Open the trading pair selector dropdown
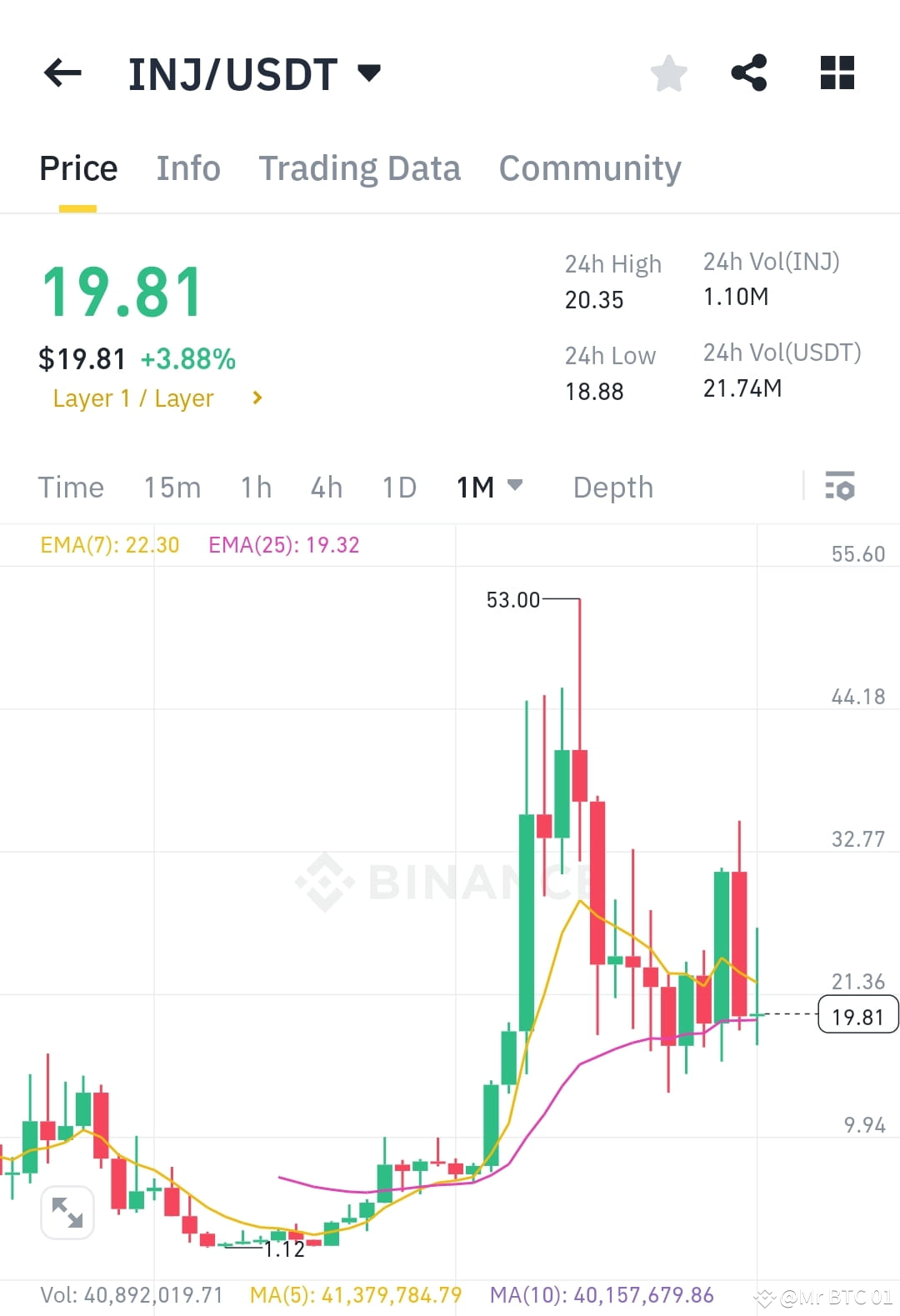Viewport: 900px width, 1316px height. [369, 73]
